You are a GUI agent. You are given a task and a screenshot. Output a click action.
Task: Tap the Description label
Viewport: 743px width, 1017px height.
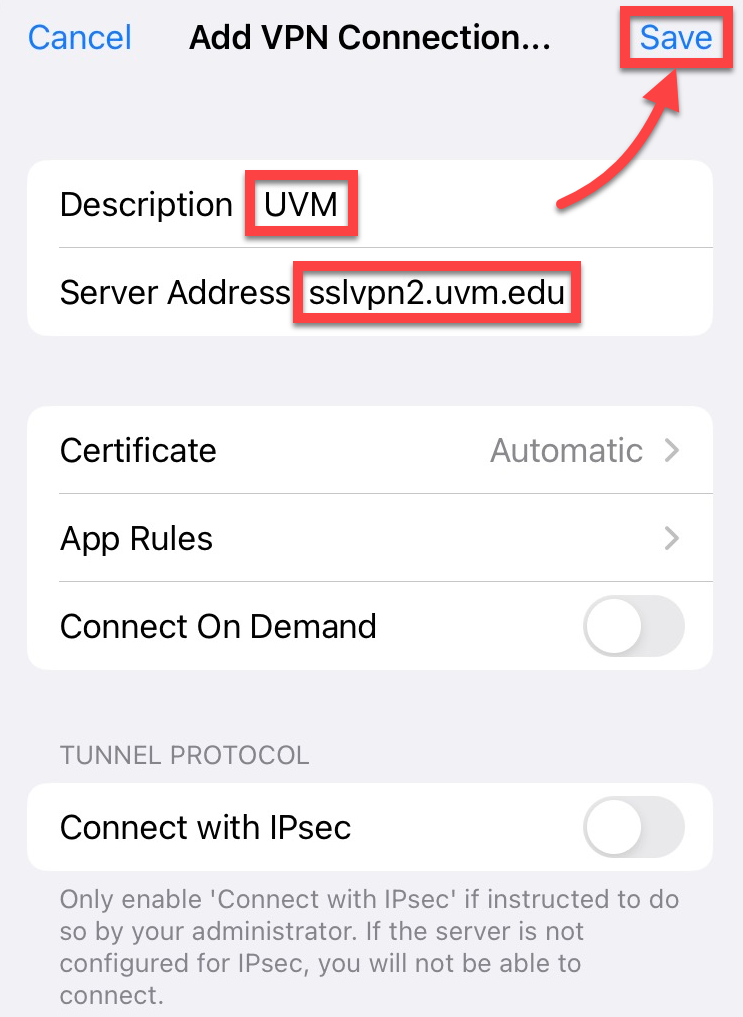coord(146,204)
